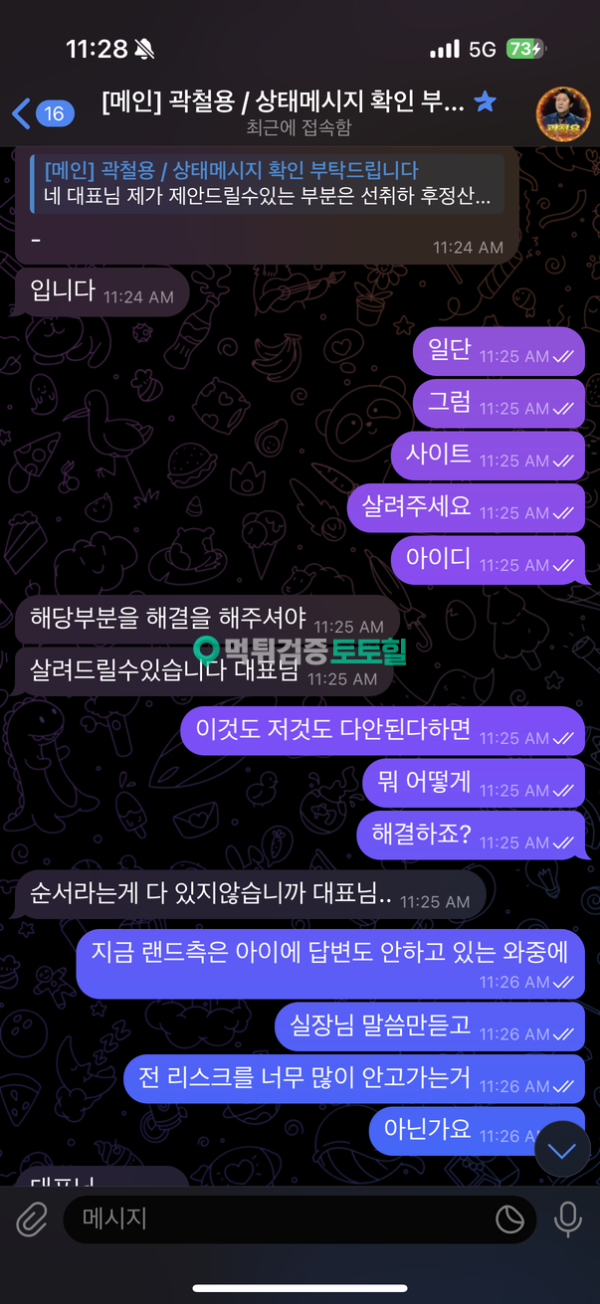Screen dimensions: 600x1304
Task: Attach a file to the chat
Action: (32, 1219)
